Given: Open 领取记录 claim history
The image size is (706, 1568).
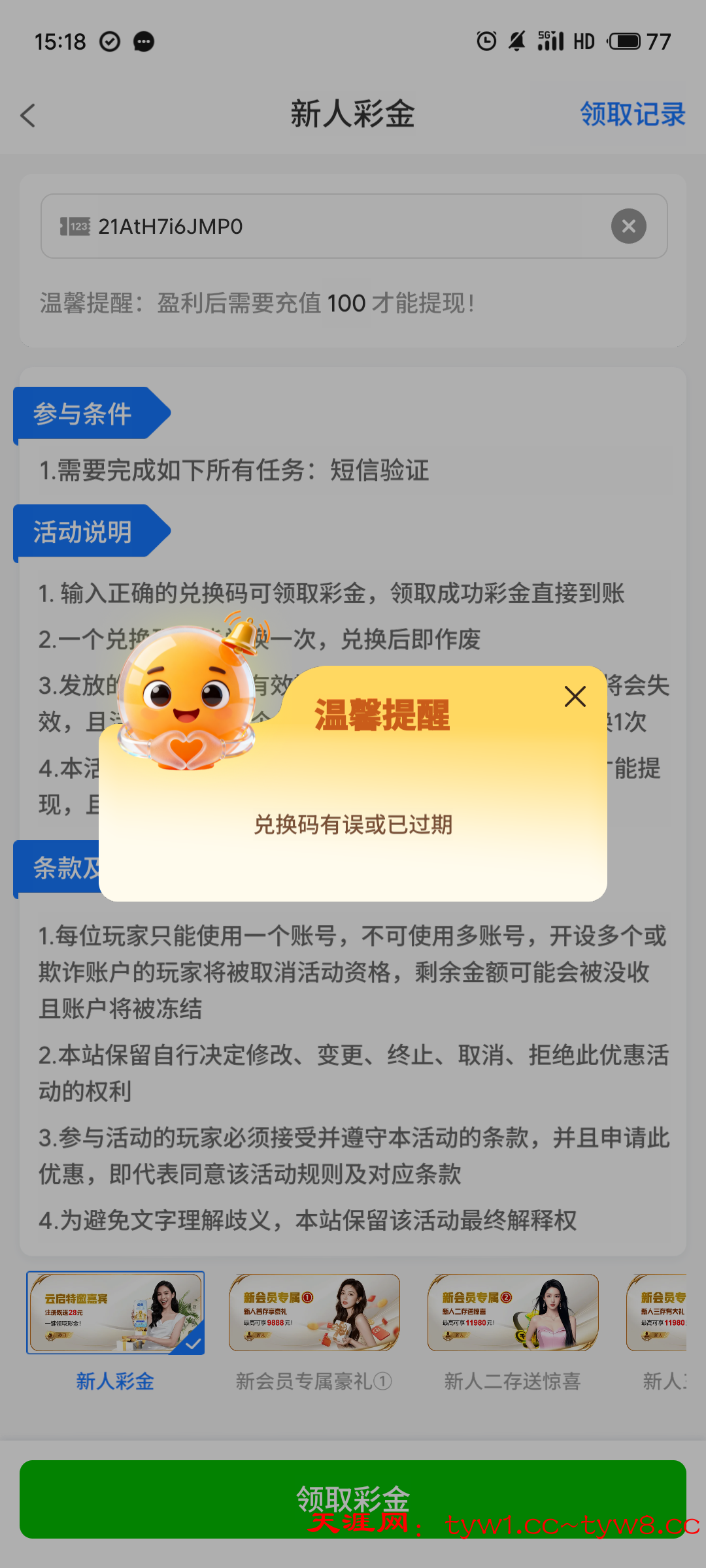Looking at the screenshot, I should click(632, 114).
